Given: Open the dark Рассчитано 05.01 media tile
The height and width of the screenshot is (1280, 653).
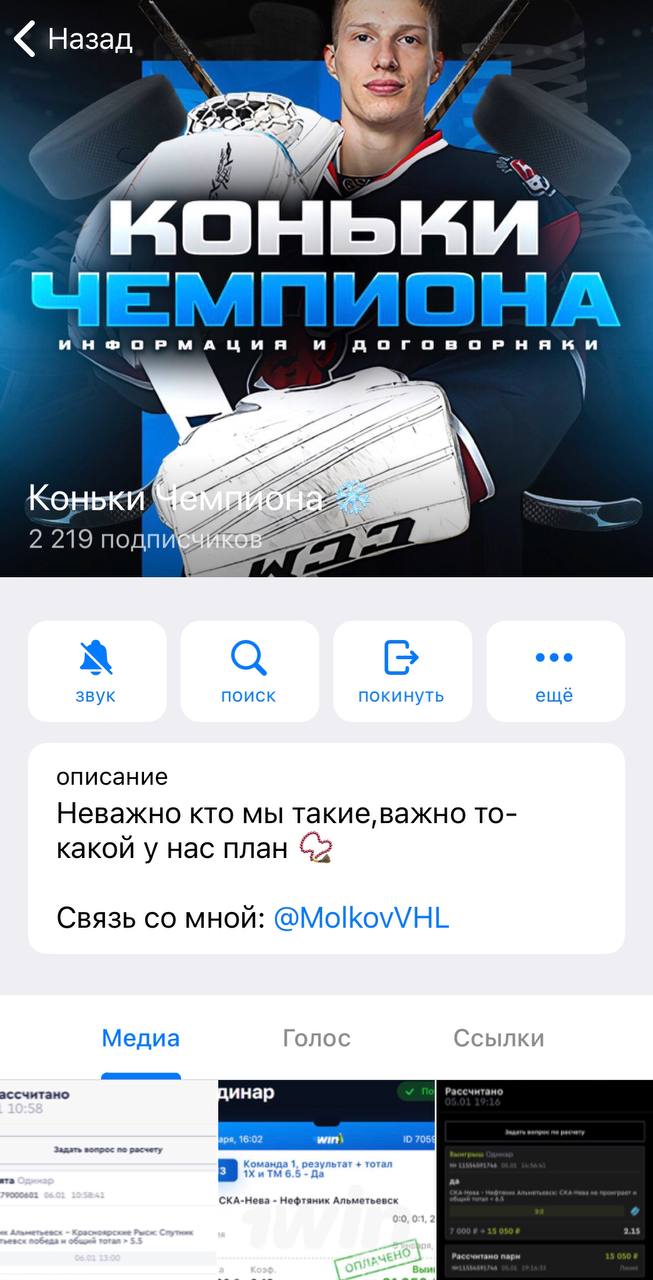Looking at the screenshot, I should 545,1180.
